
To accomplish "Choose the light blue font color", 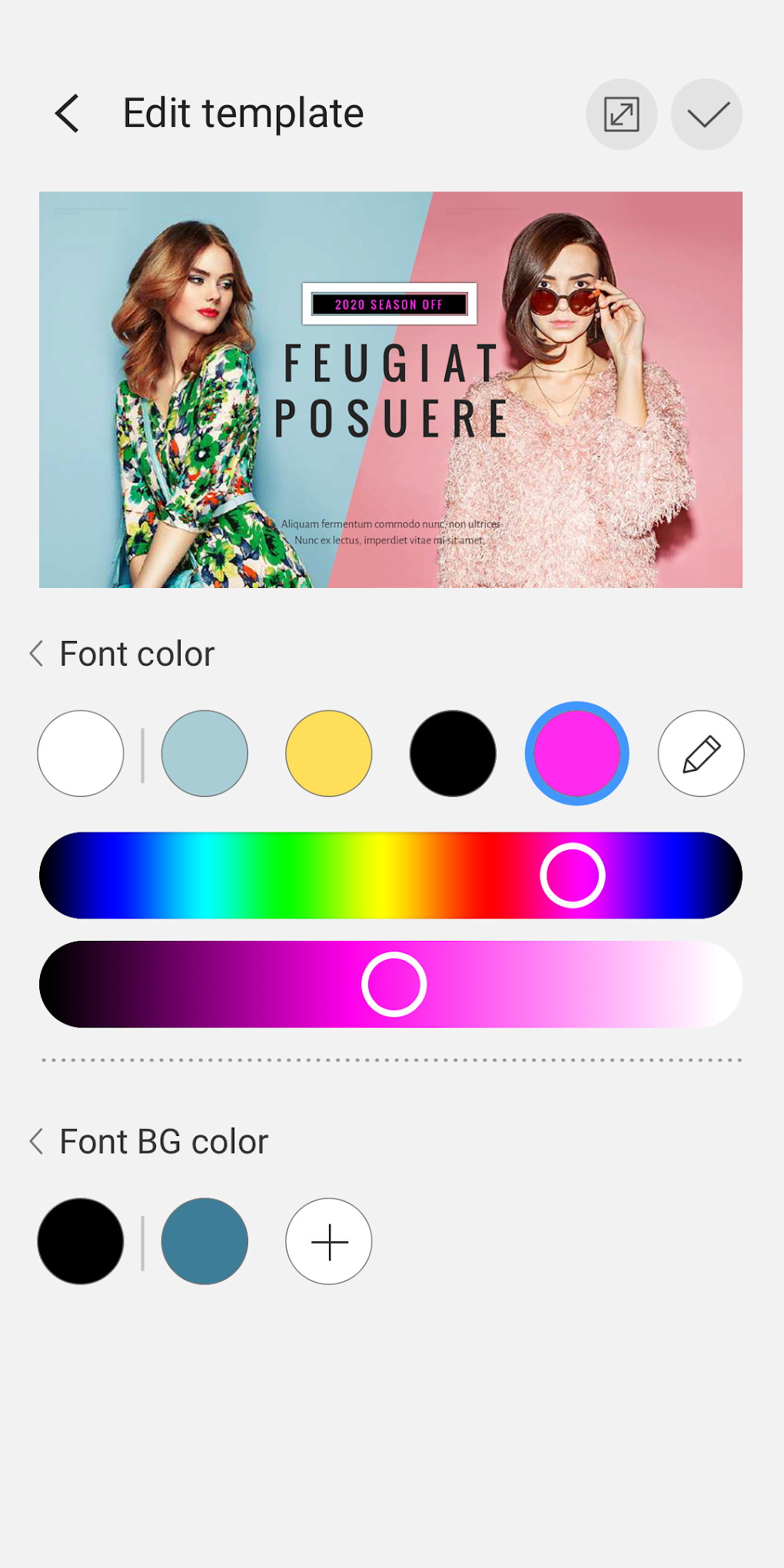I will pyautogui.click(x=204, y=753).
